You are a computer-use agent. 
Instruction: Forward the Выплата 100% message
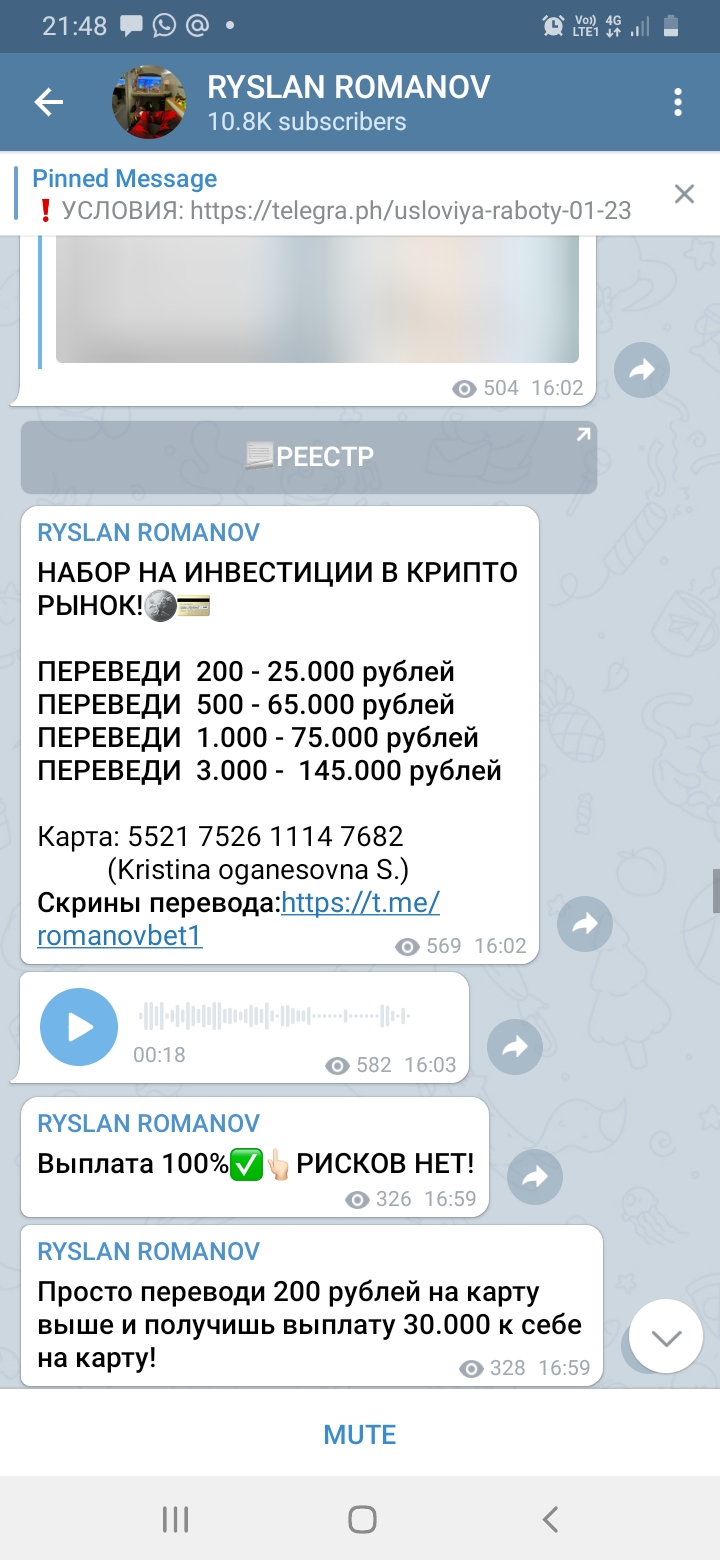(x=535, y=1177)
